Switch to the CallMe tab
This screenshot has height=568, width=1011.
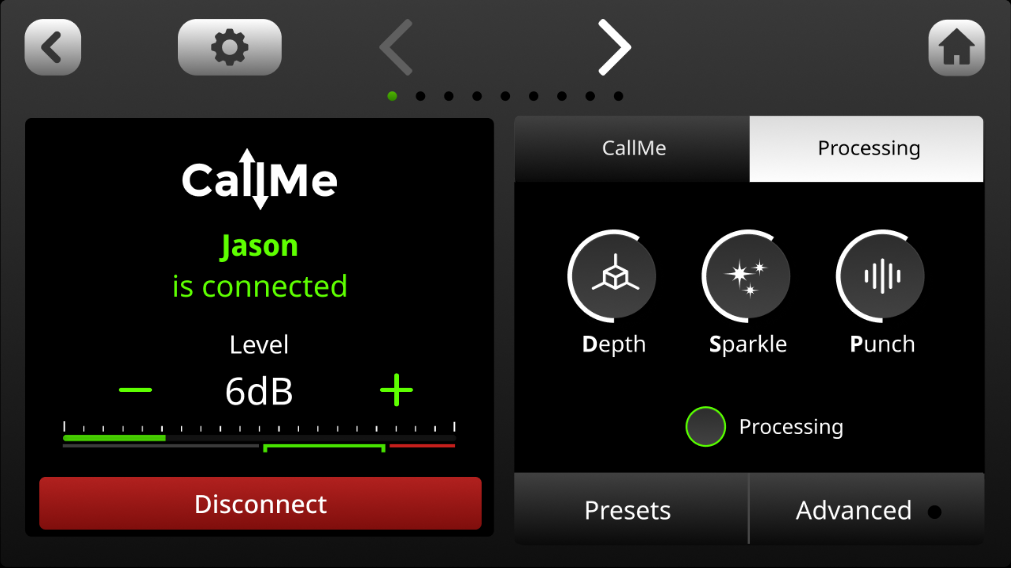[x=633, y=149]
